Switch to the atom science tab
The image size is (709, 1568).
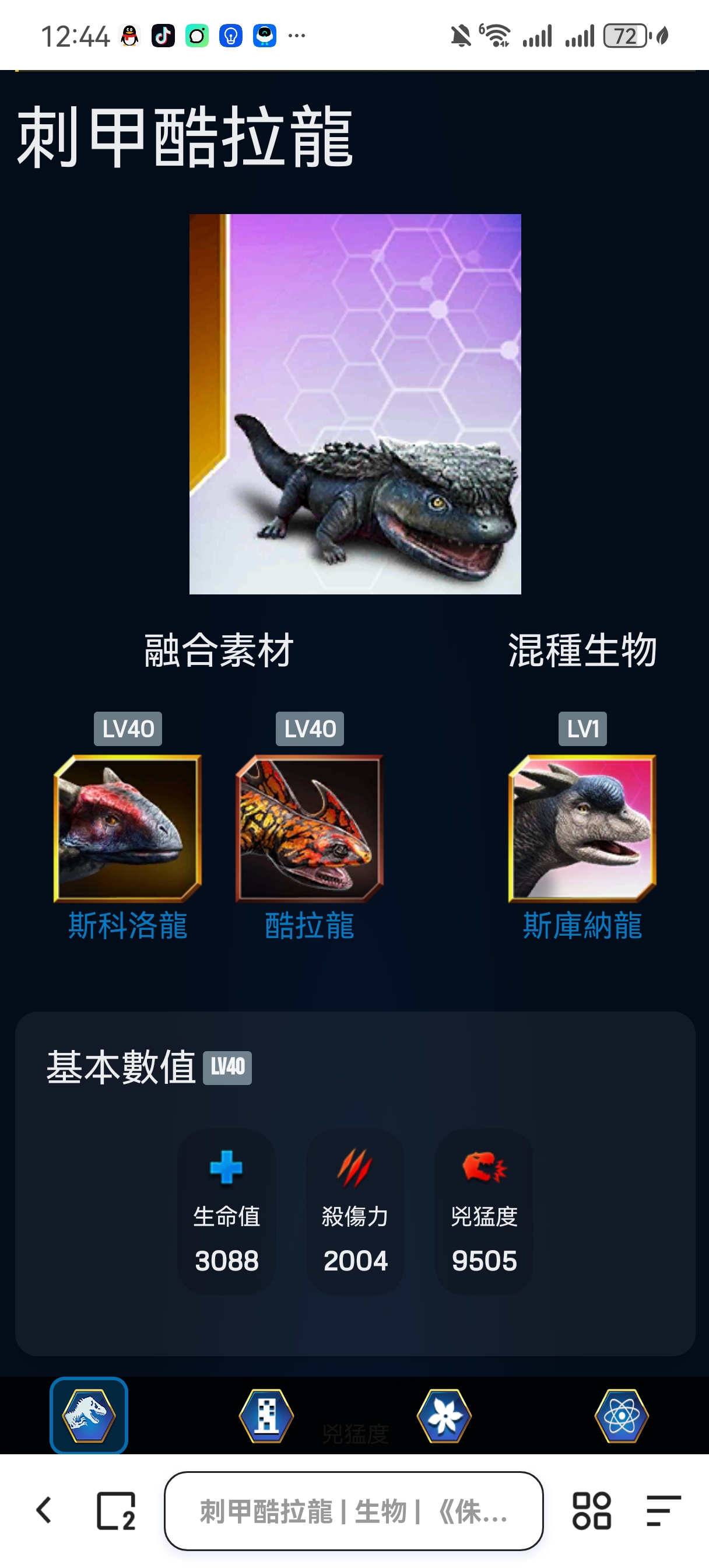pos(621,1415)
